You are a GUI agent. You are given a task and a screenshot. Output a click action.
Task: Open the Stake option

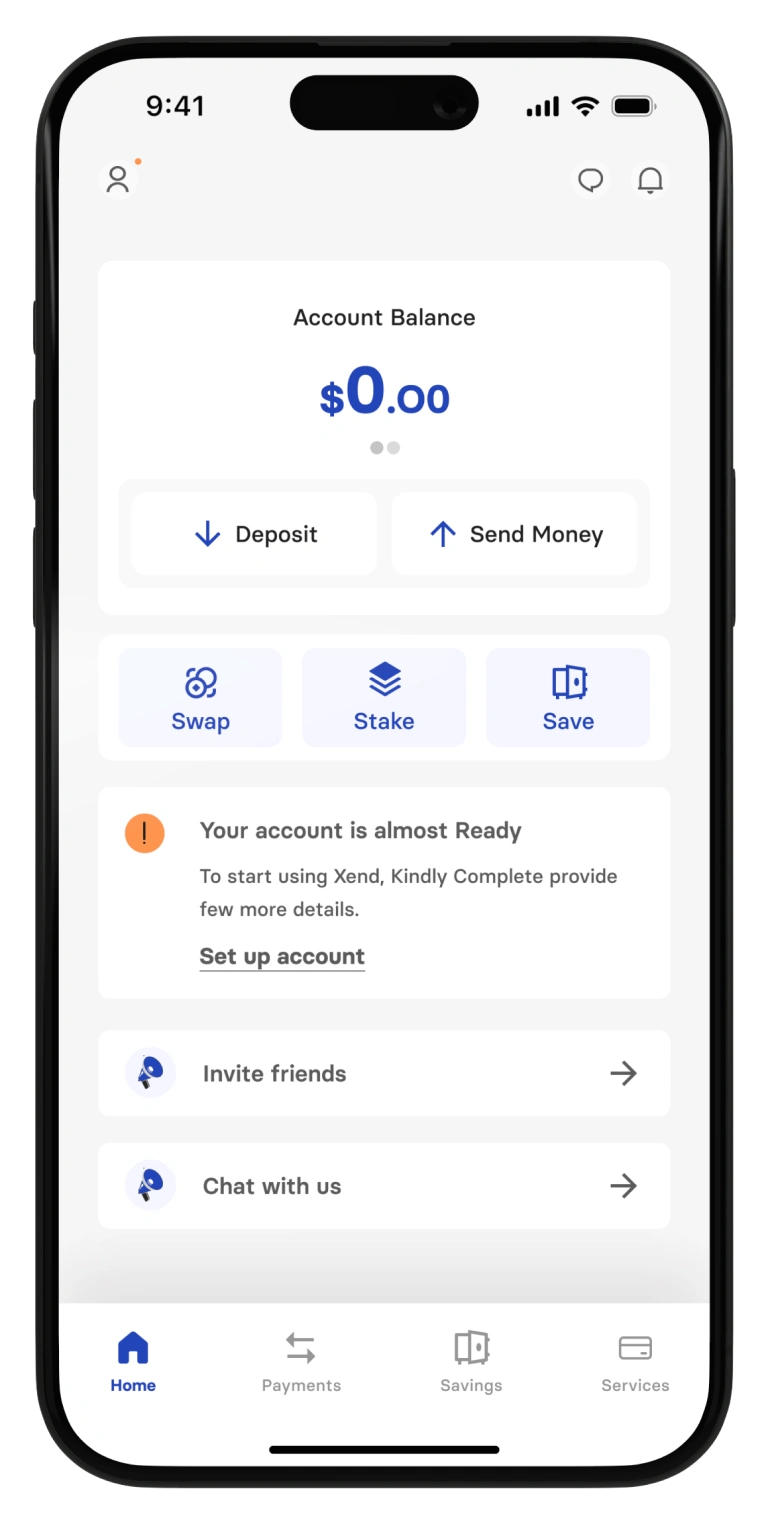pyautogui.click(x=384, y=698)
